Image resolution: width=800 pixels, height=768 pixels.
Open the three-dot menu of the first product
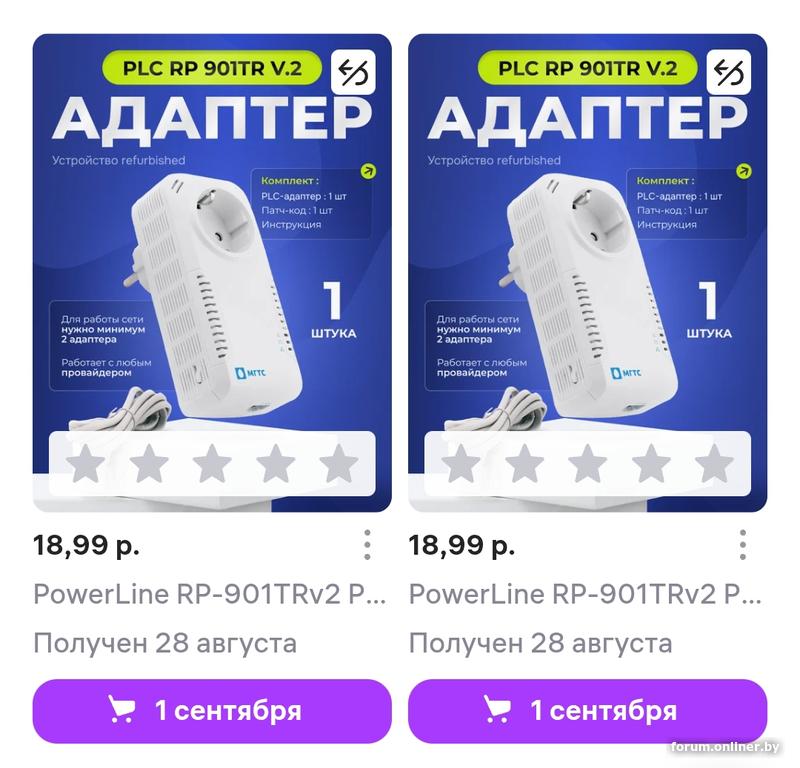(x=367, y=545)
